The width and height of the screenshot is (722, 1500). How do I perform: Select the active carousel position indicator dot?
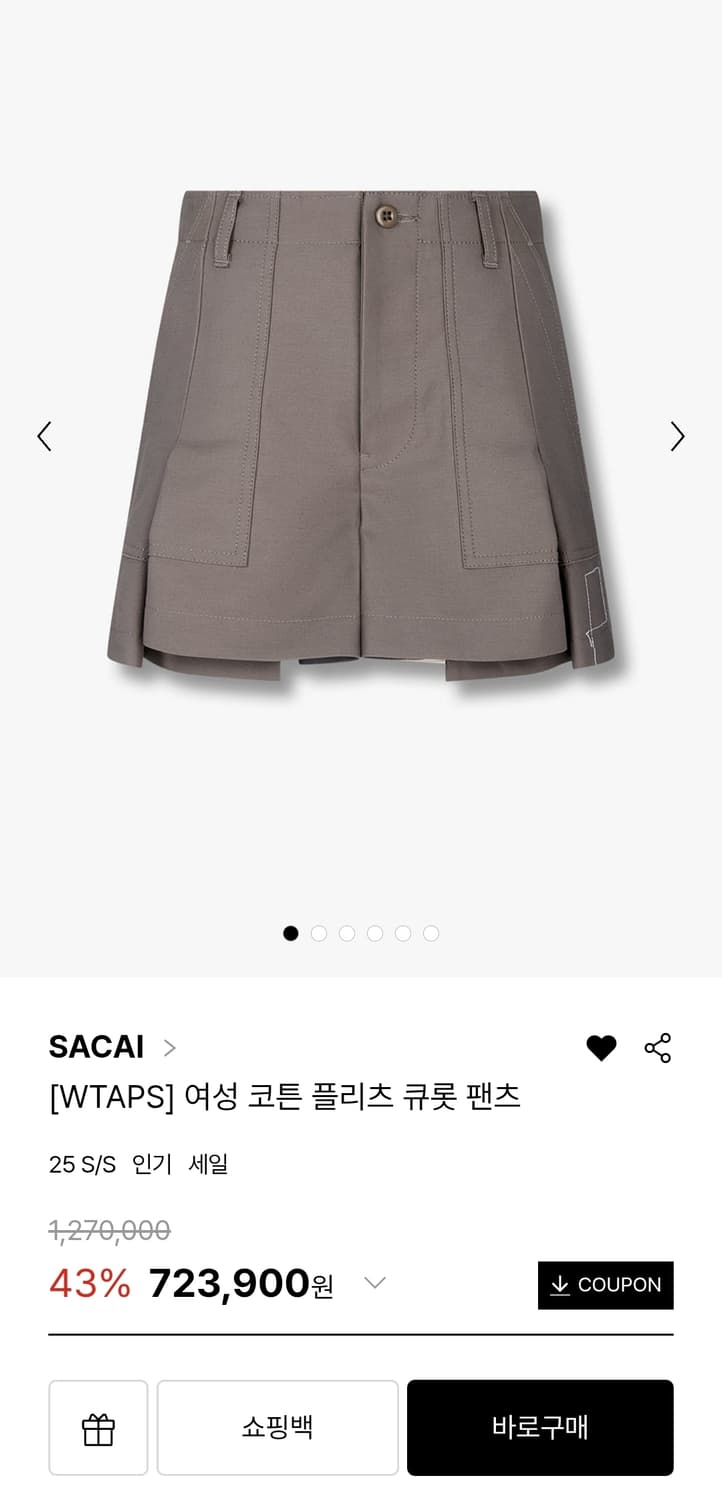(x=290, y=932)
